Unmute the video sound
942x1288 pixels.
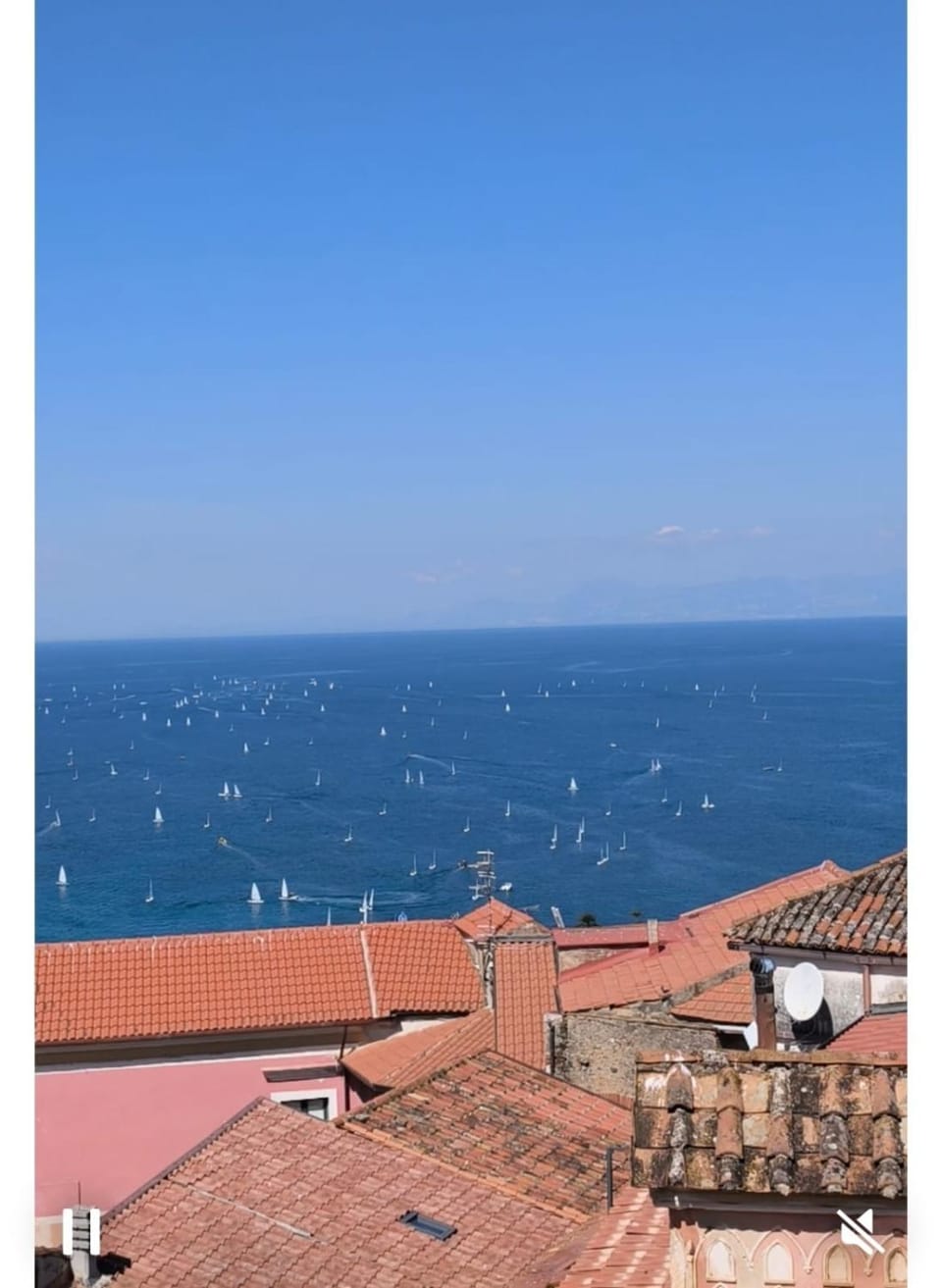point(861,1231)
